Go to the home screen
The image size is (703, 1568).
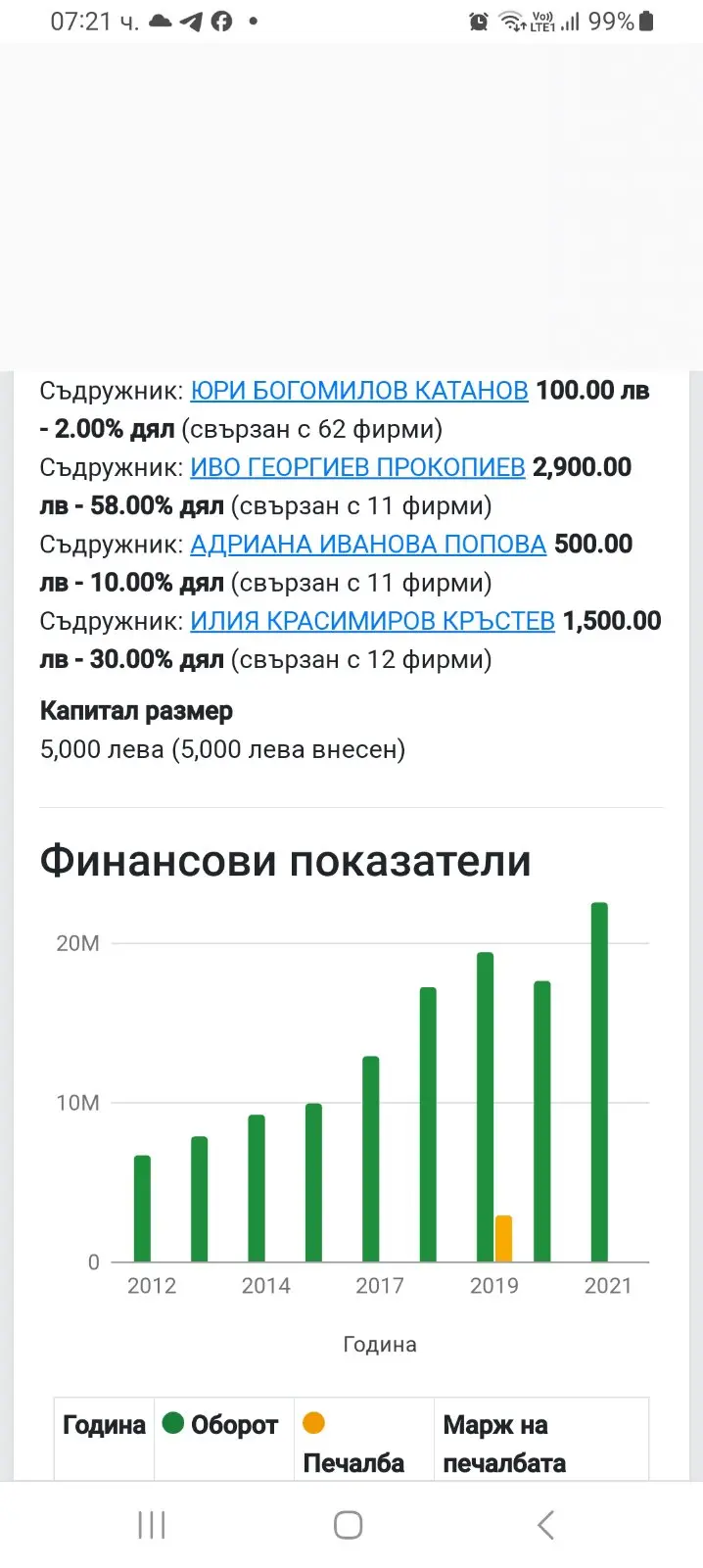pyautogui.click(x=349, y=1525)
